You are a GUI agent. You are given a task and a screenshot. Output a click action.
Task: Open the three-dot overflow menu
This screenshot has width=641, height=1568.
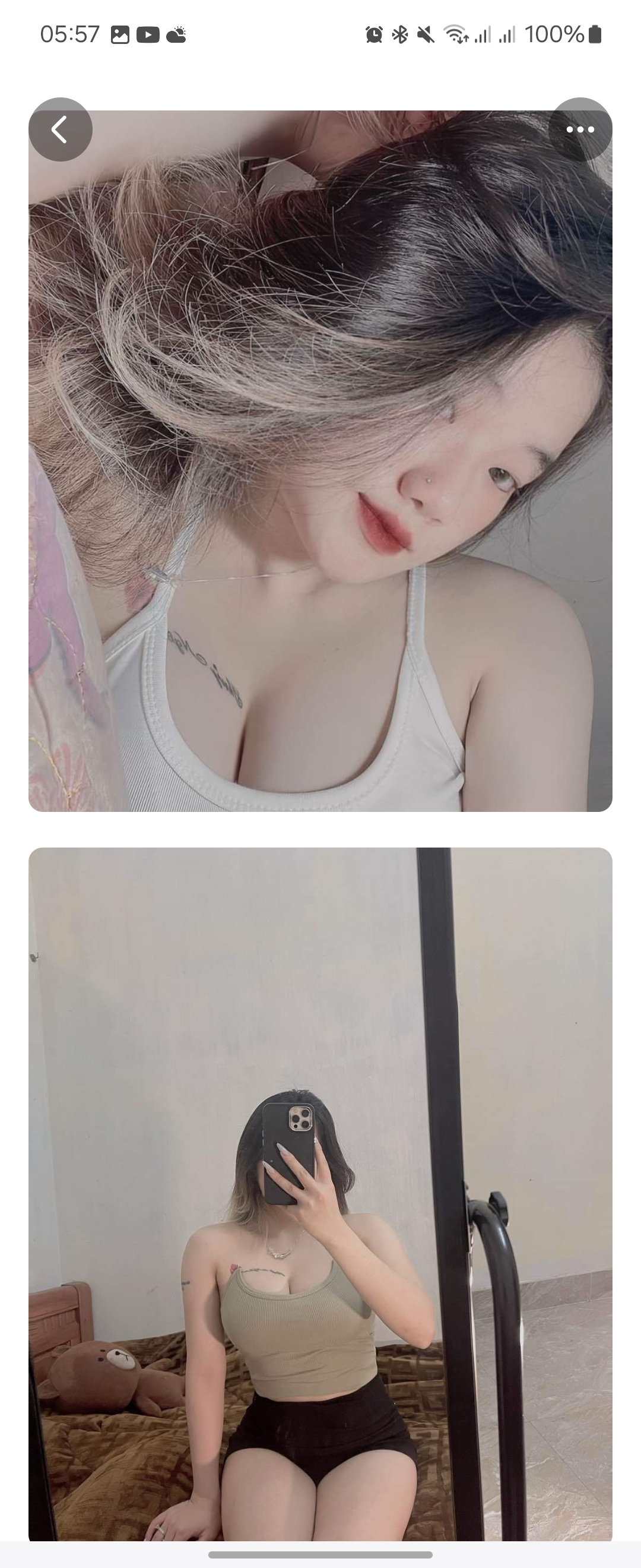pyautogui.click(x=580, y=129)
